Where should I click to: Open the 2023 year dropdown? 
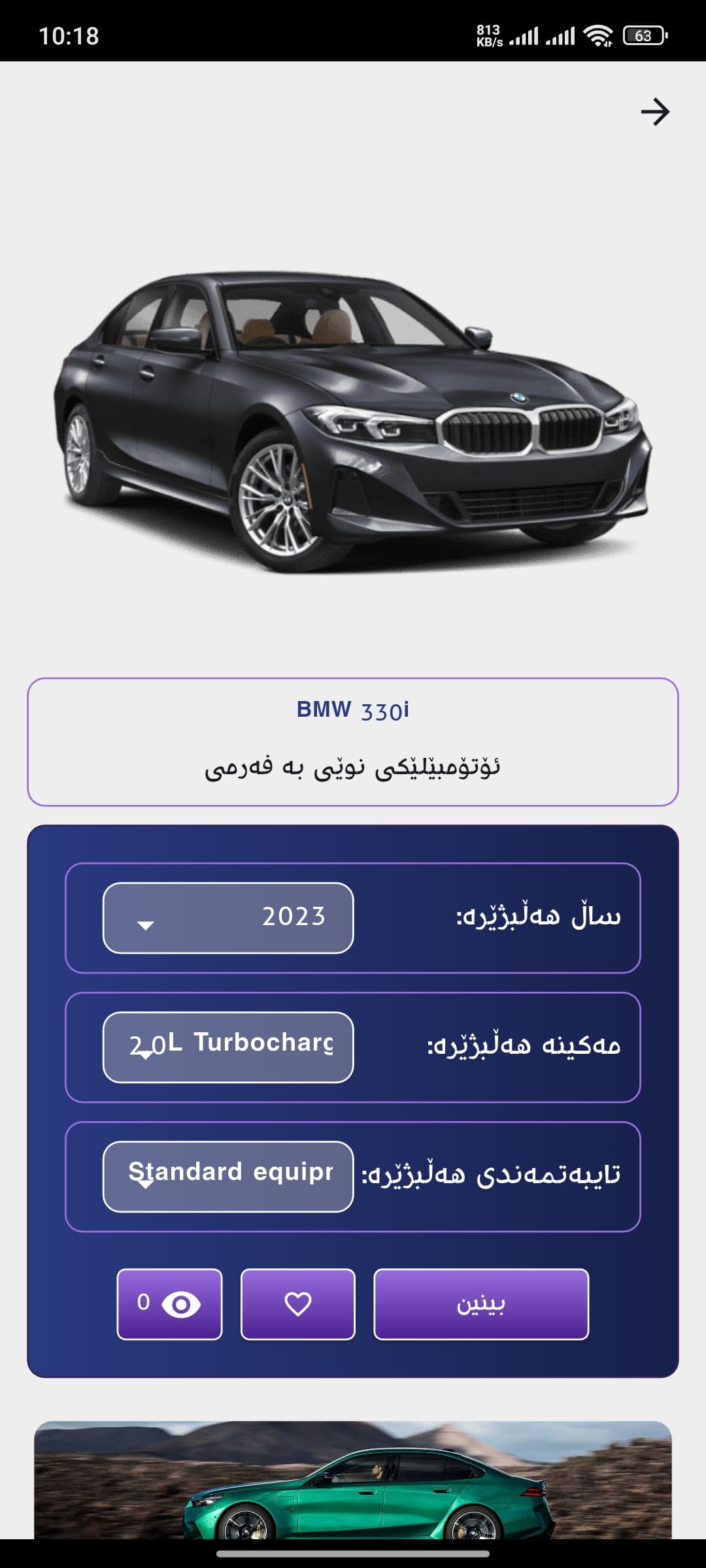[228, 918]
